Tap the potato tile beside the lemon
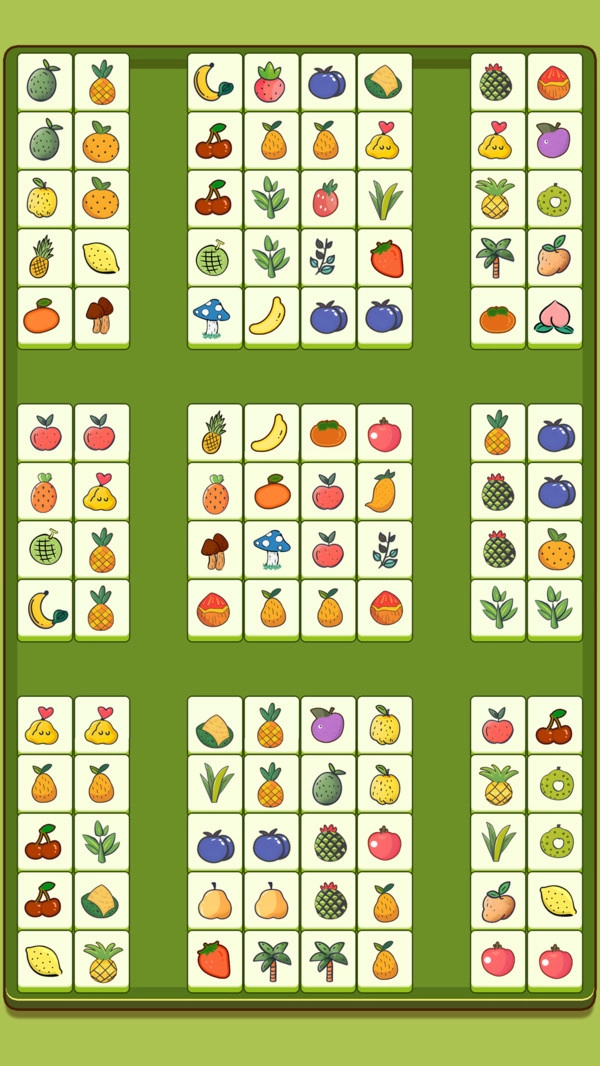 [497, 902]
